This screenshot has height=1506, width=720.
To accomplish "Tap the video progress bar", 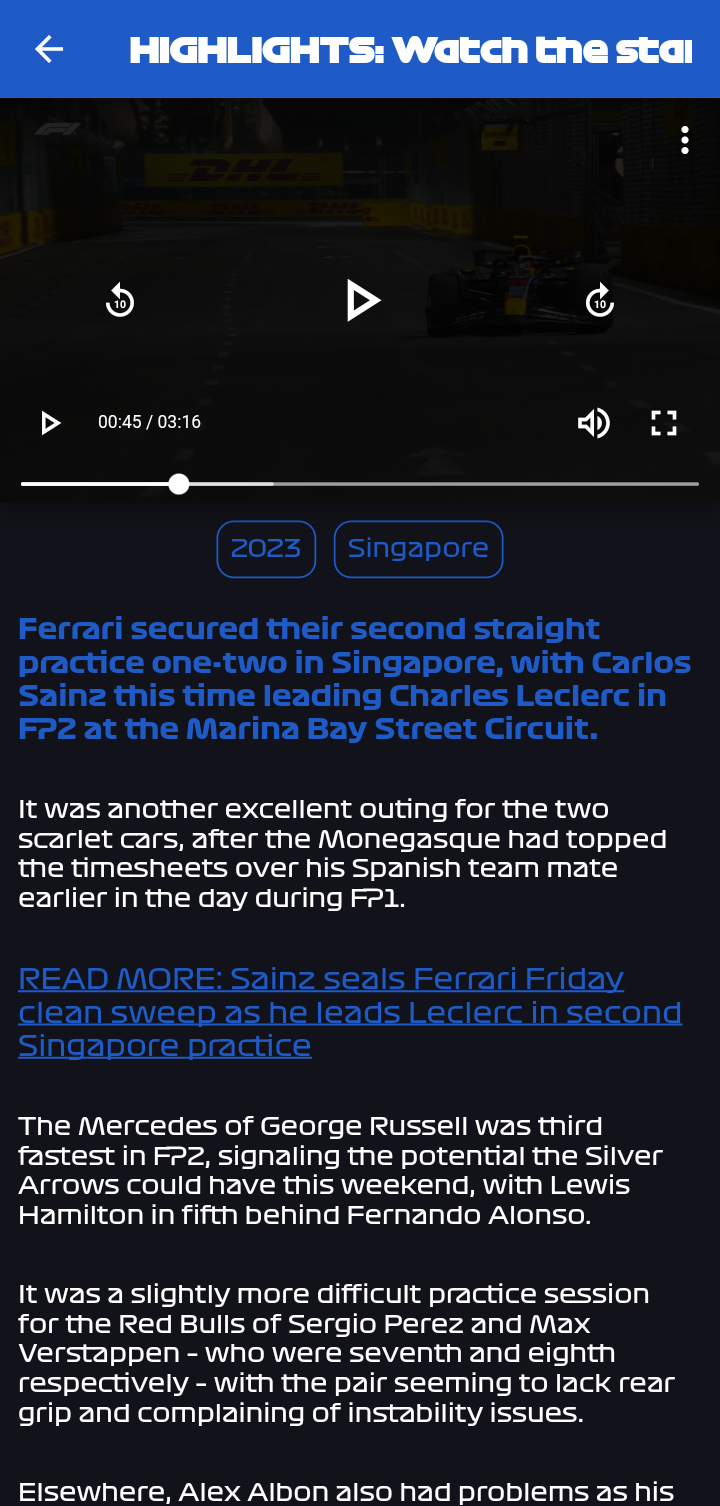I will 360,484.
